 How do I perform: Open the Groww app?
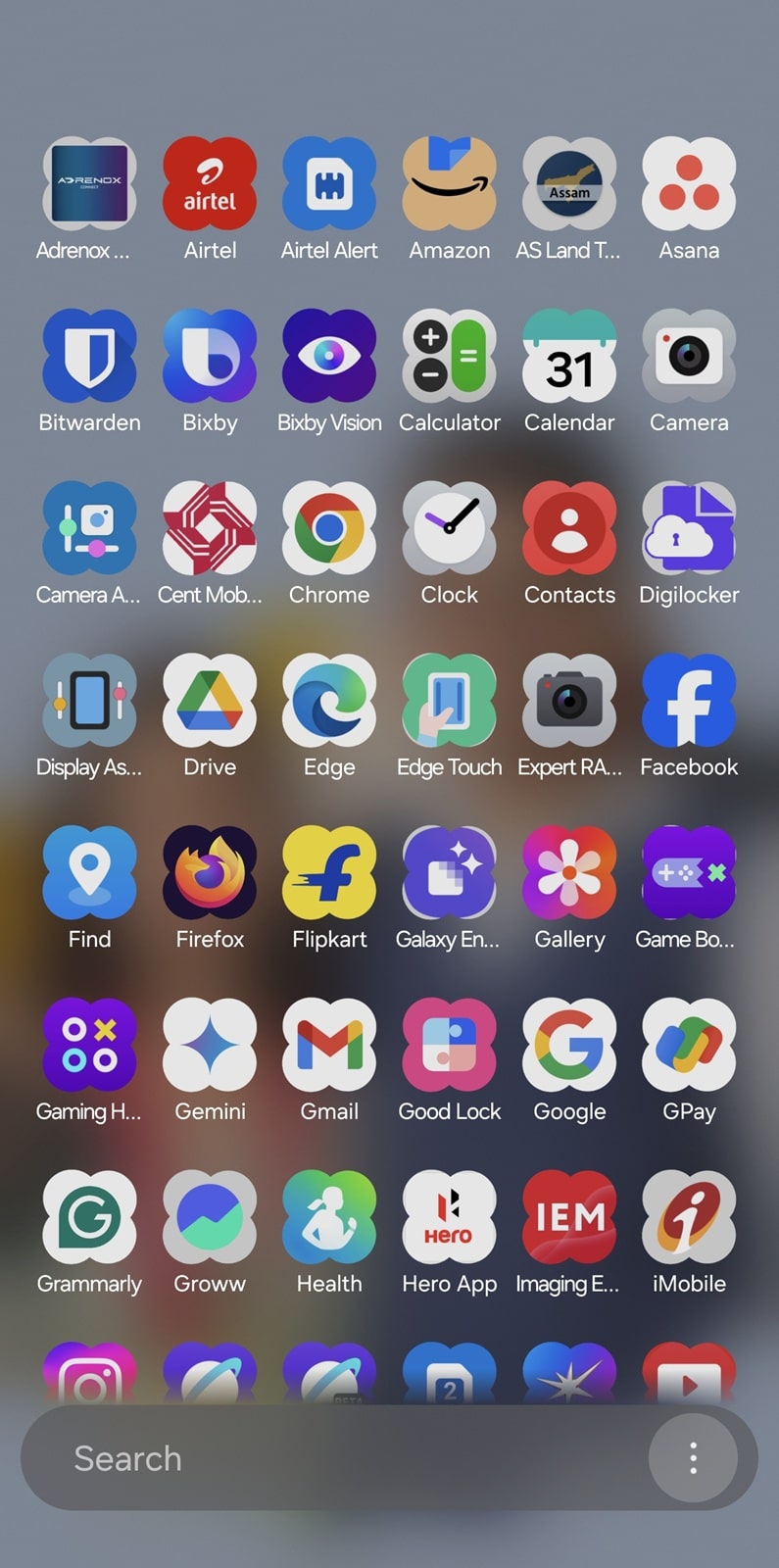pos(210,1218)
